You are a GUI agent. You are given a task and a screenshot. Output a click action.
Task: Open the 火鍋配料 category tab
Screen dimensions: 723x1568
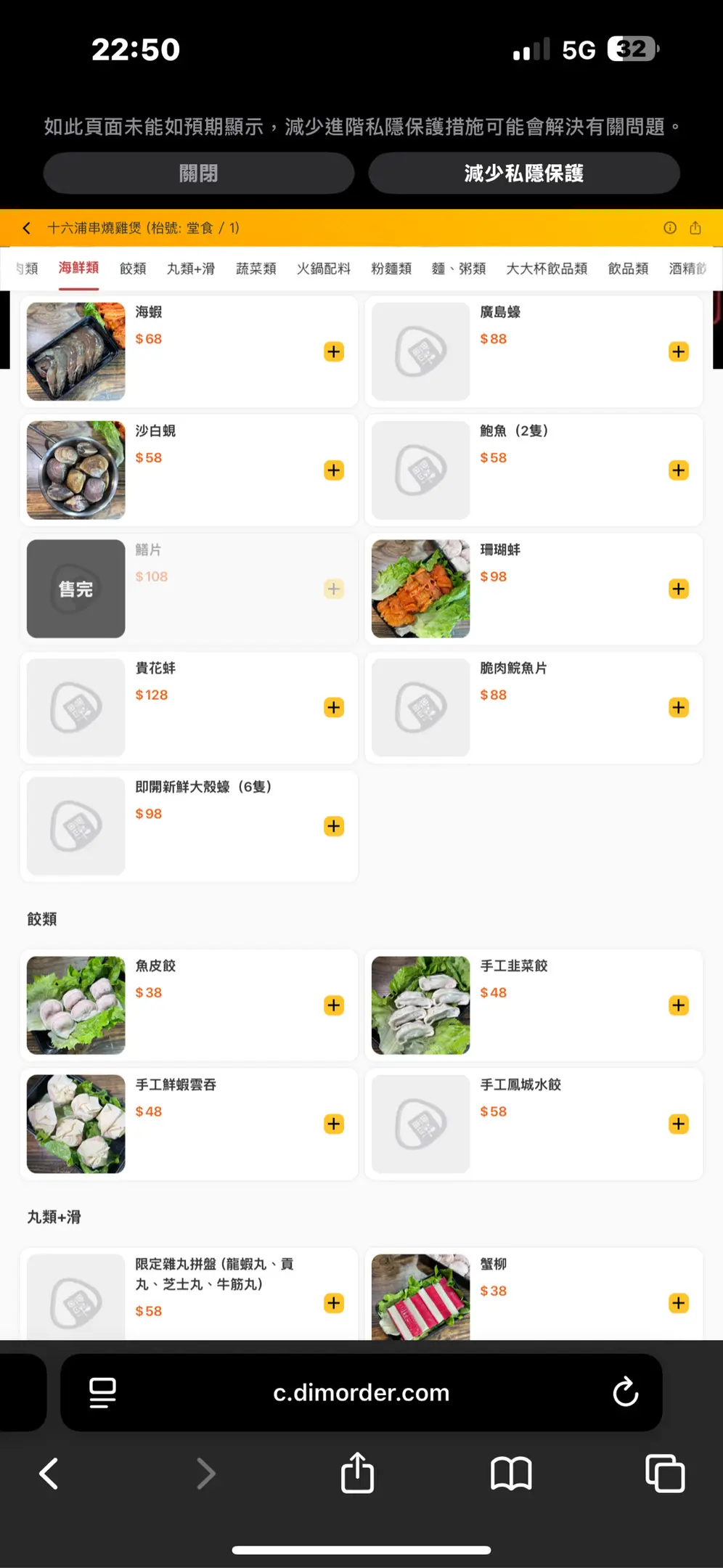[x=324, y=269]
